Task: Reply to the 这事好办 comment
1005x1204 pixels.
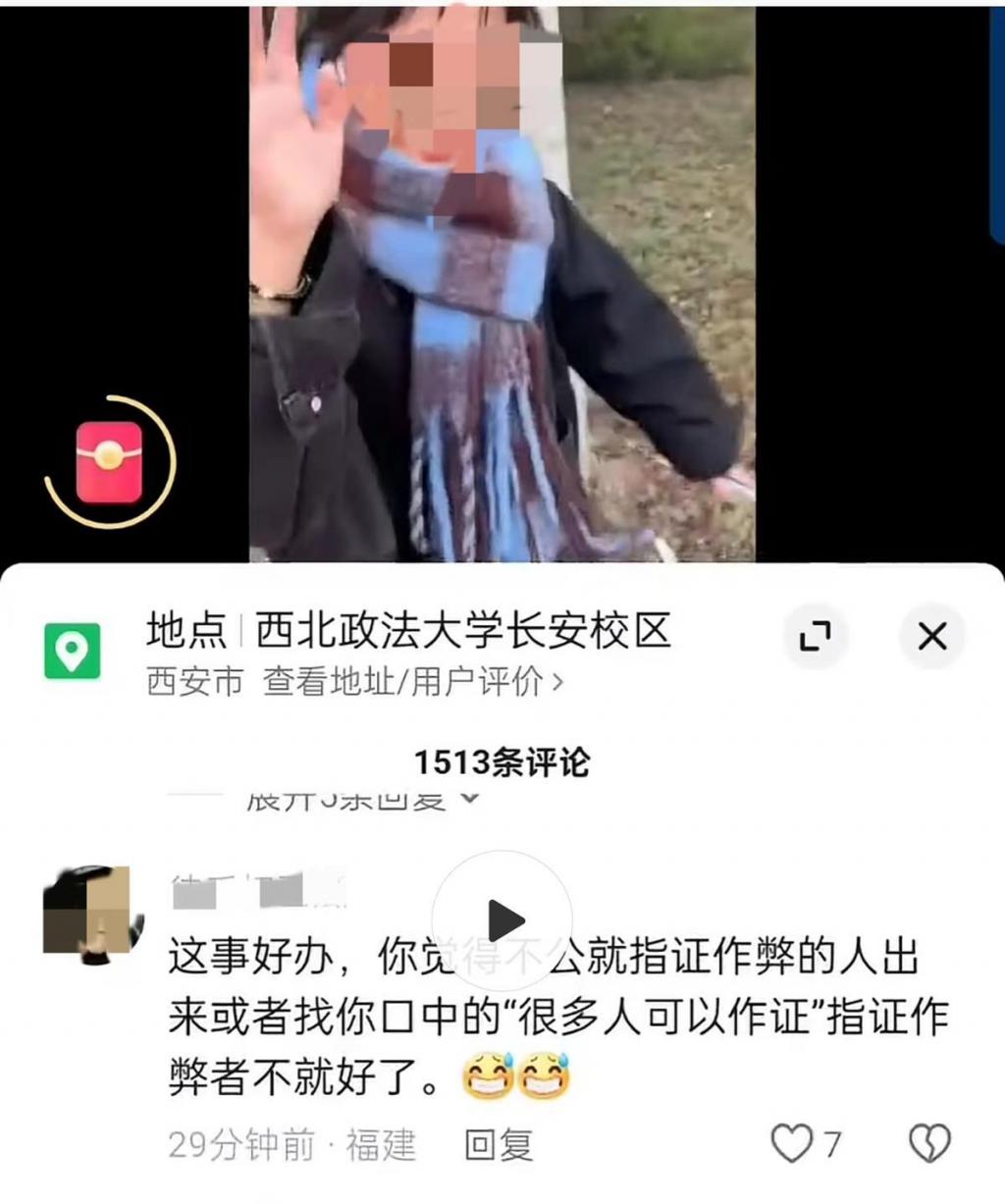Action: tap(498, 1144)
